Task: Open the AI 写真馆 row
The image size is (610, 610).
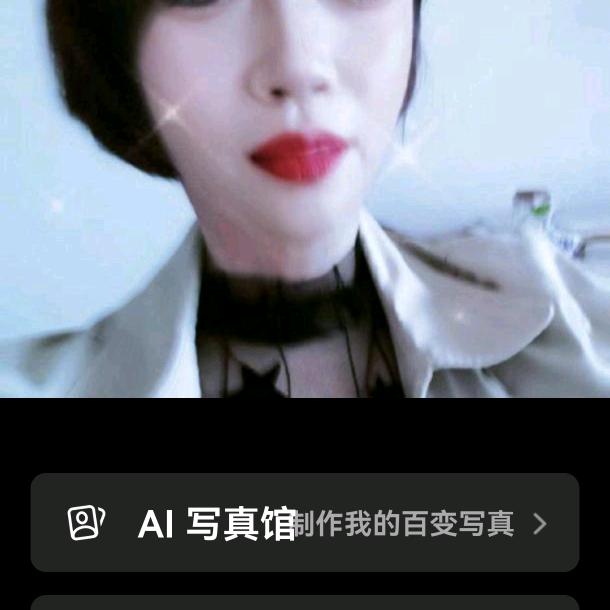Action: tap(304, 523)
